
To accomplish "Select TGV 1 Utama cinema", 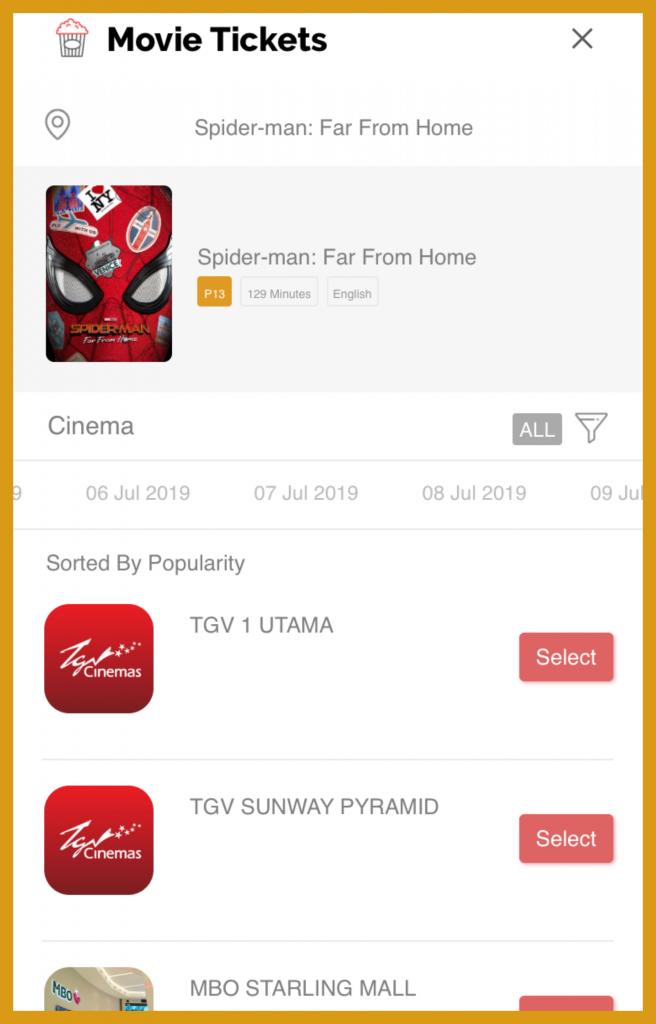I will coord(565,657).
